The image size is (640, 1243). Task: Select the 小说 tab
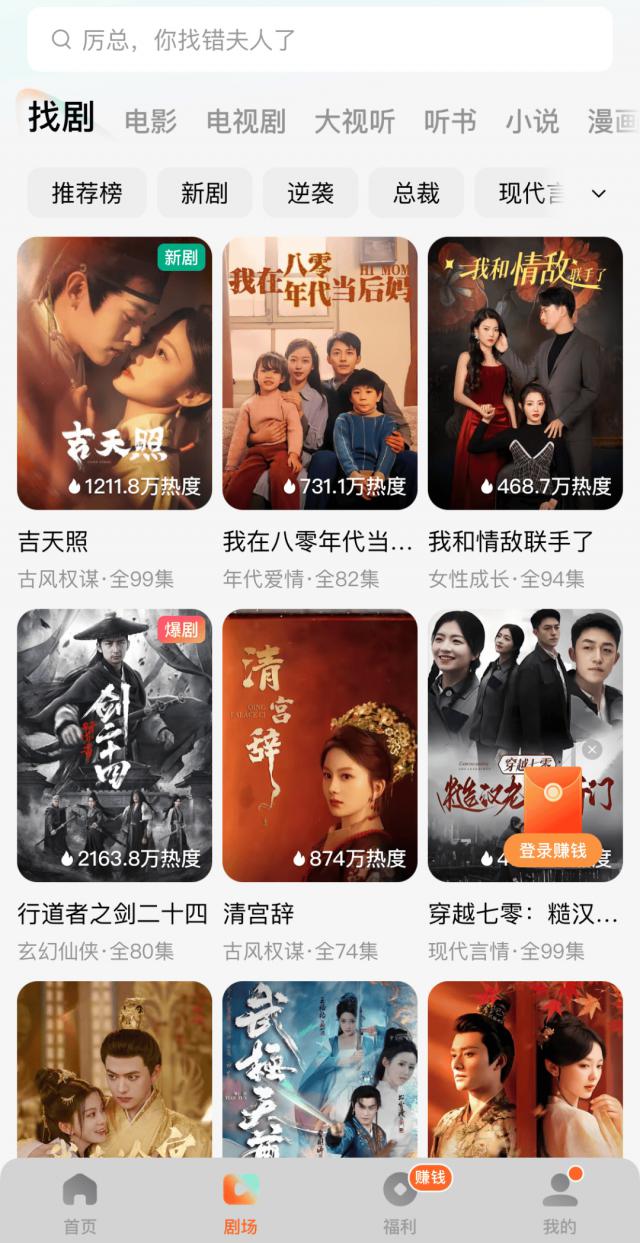click(x=532, y=122)
